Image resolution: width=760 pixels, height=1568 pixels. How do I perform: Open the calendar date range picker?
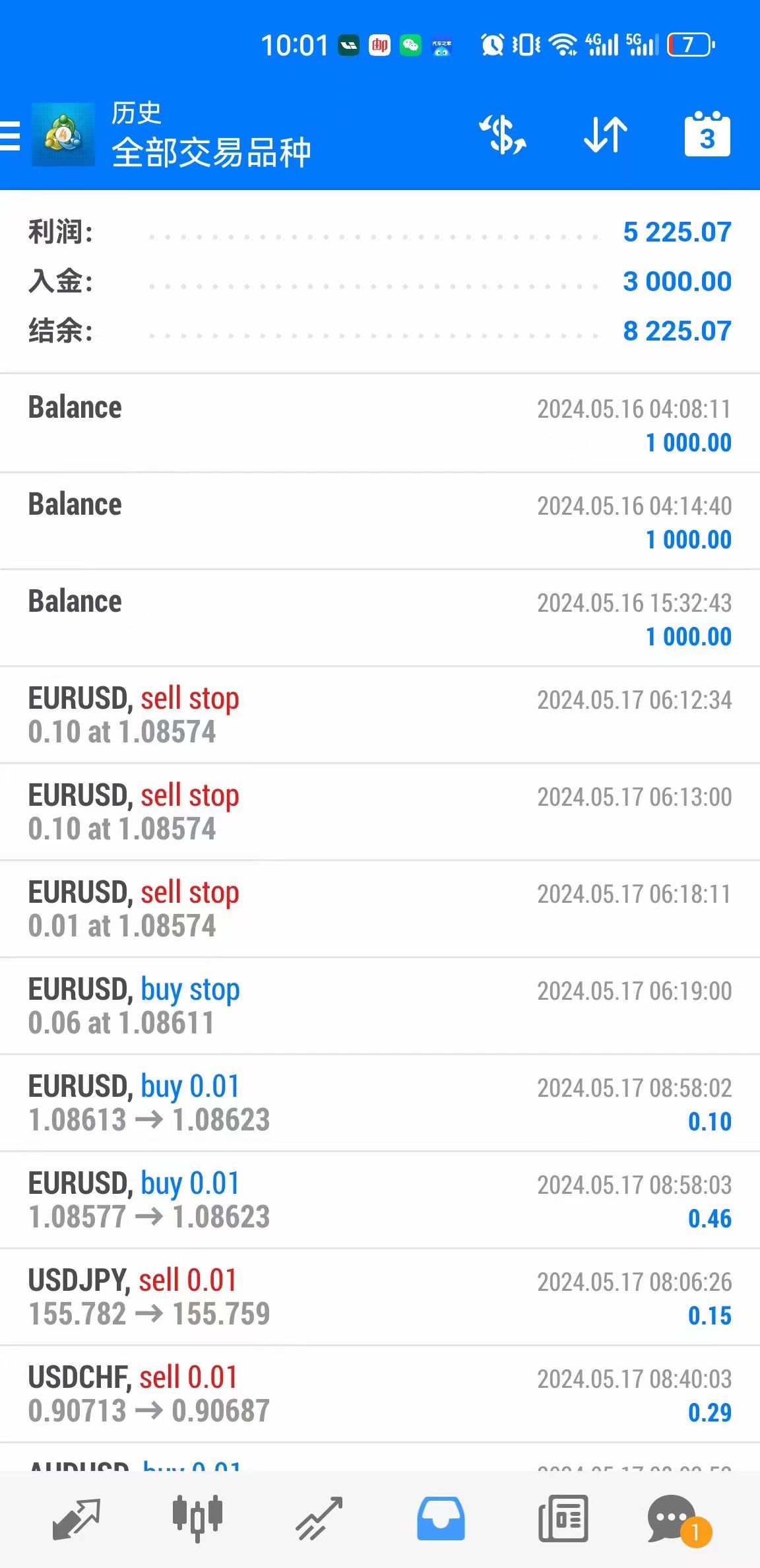707,135
